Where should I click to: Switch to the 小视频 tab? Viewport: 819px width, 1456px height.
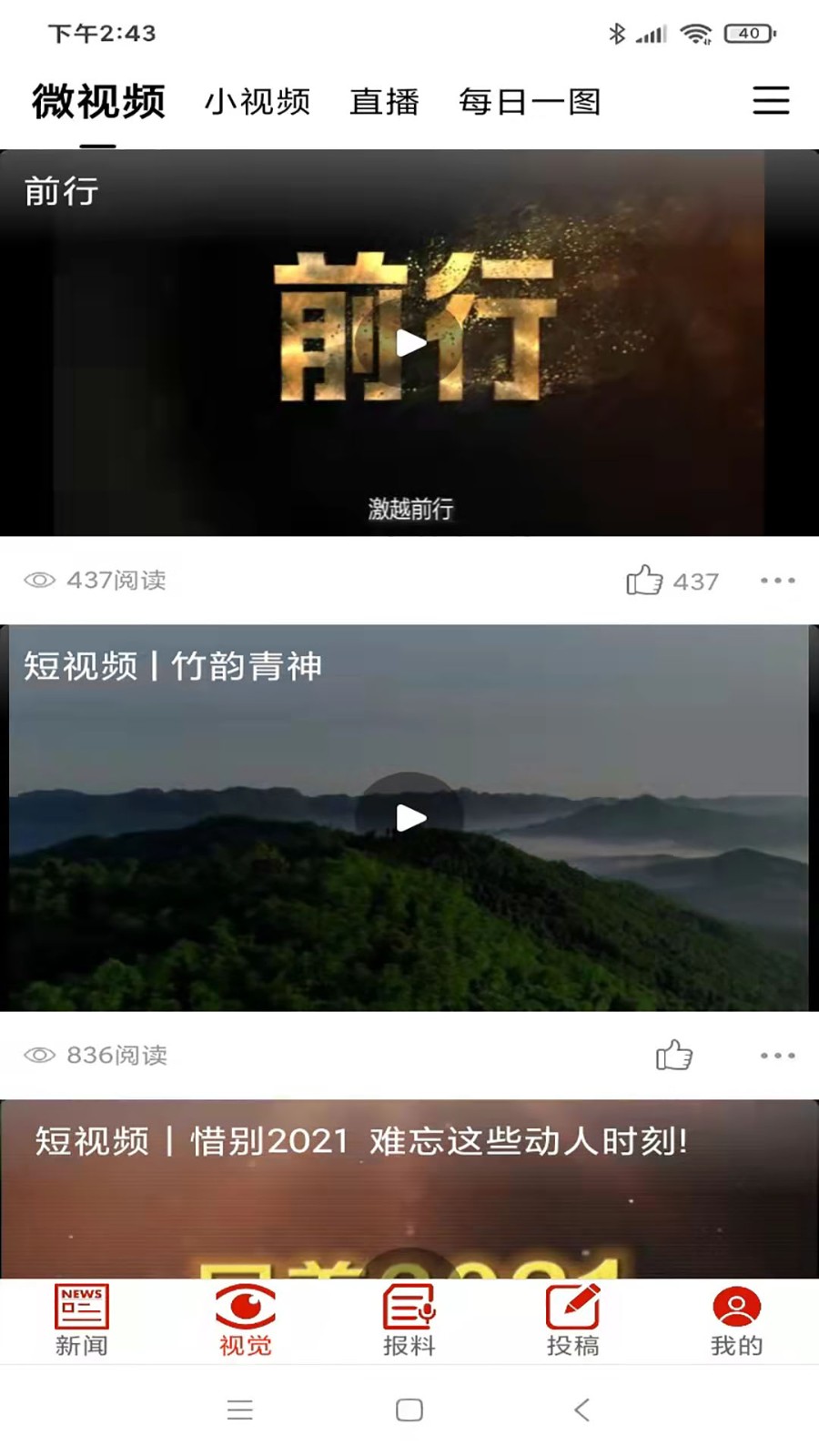coord(258,102)
